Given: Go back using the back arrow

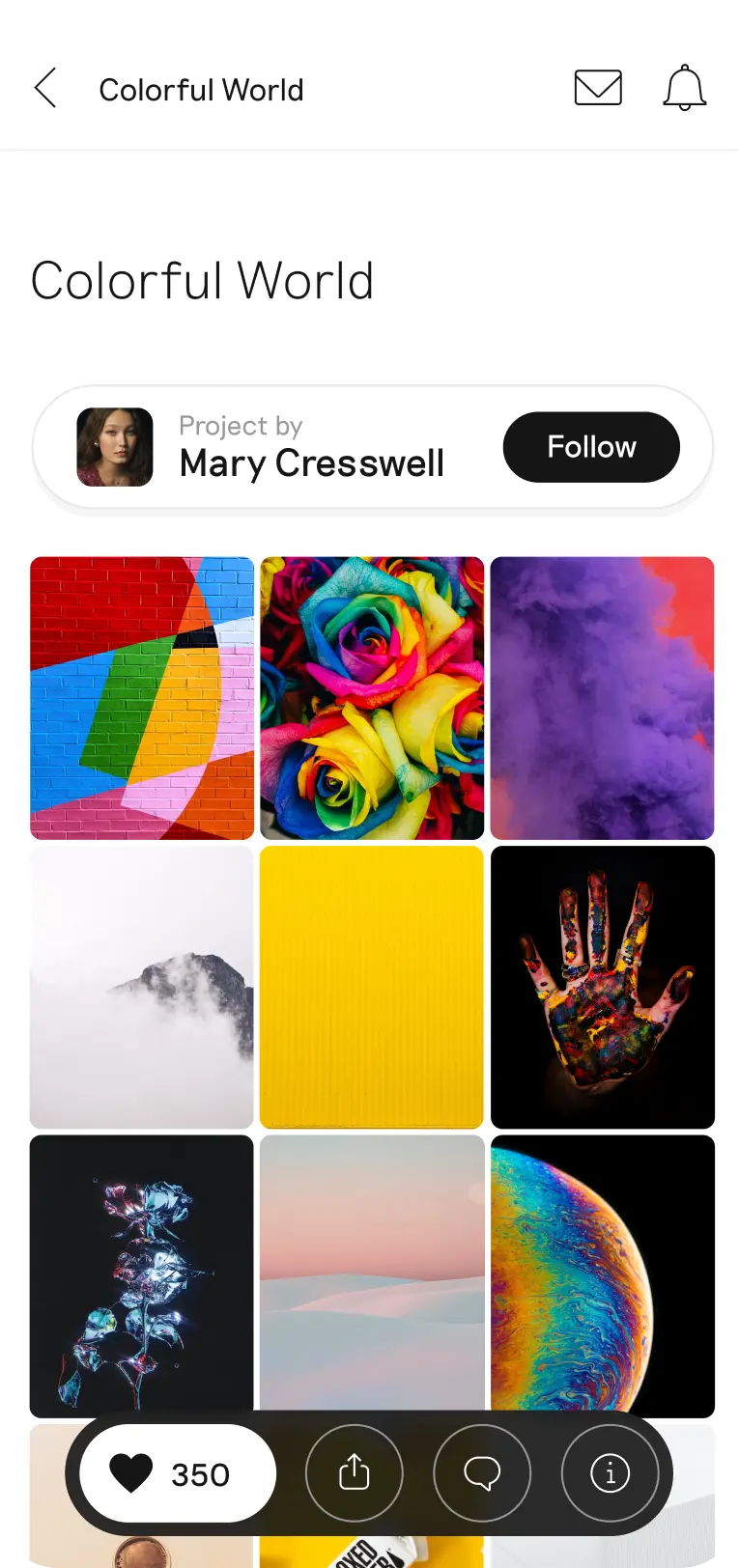Looking at the screenshot, I should coord(44,88).
